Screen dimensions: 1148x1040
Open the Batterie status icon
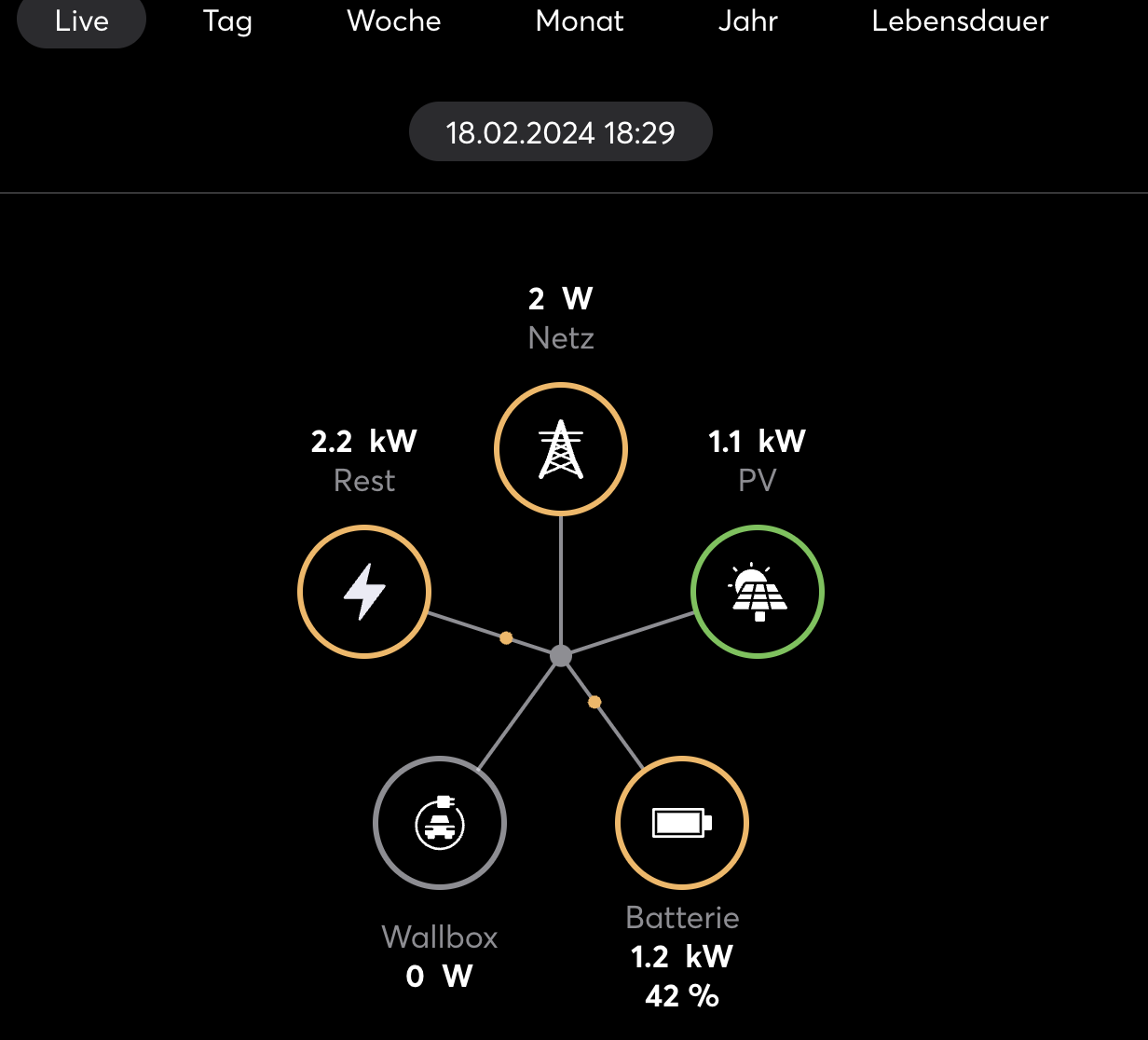tap(682, 823)
